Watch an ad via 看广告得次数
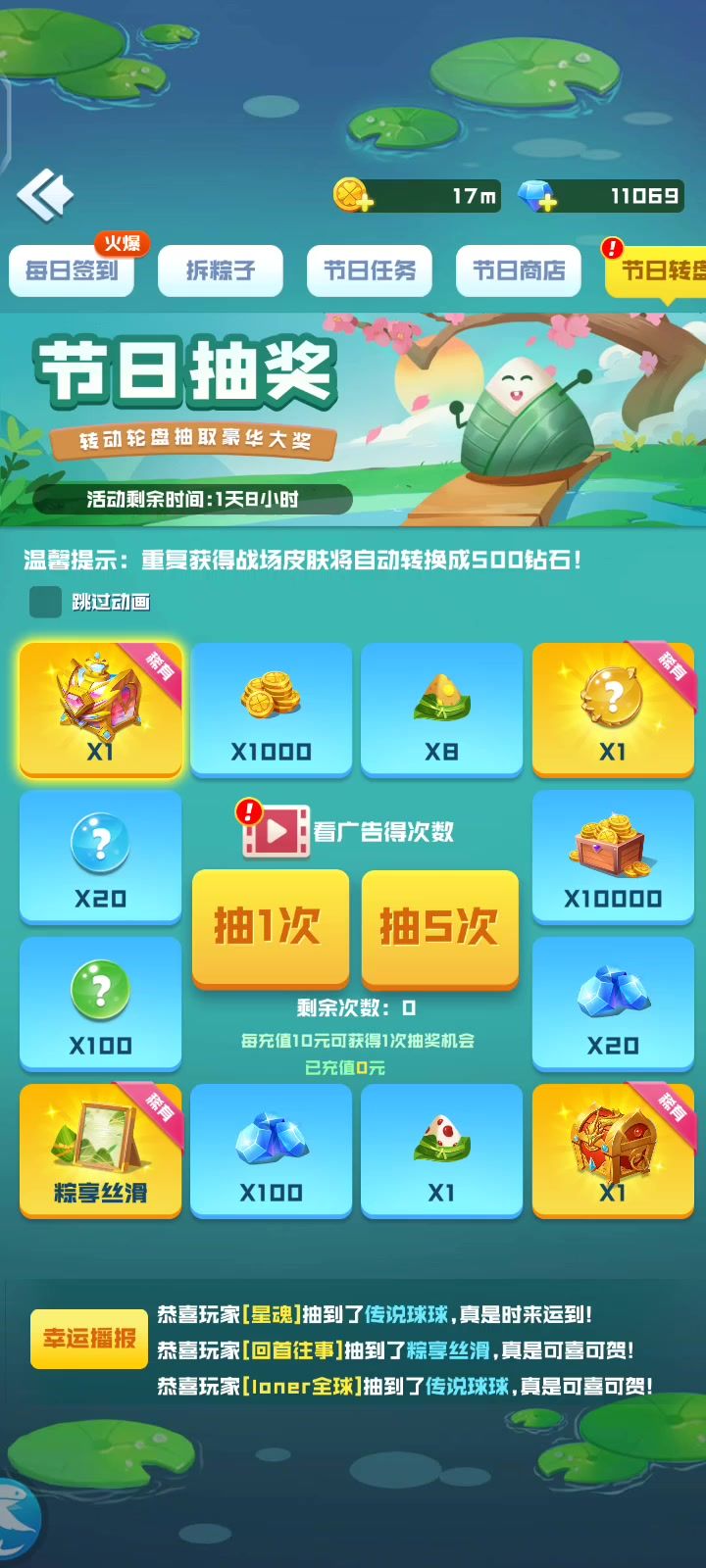Screen dimensions: 706x1568 [349, 832]
